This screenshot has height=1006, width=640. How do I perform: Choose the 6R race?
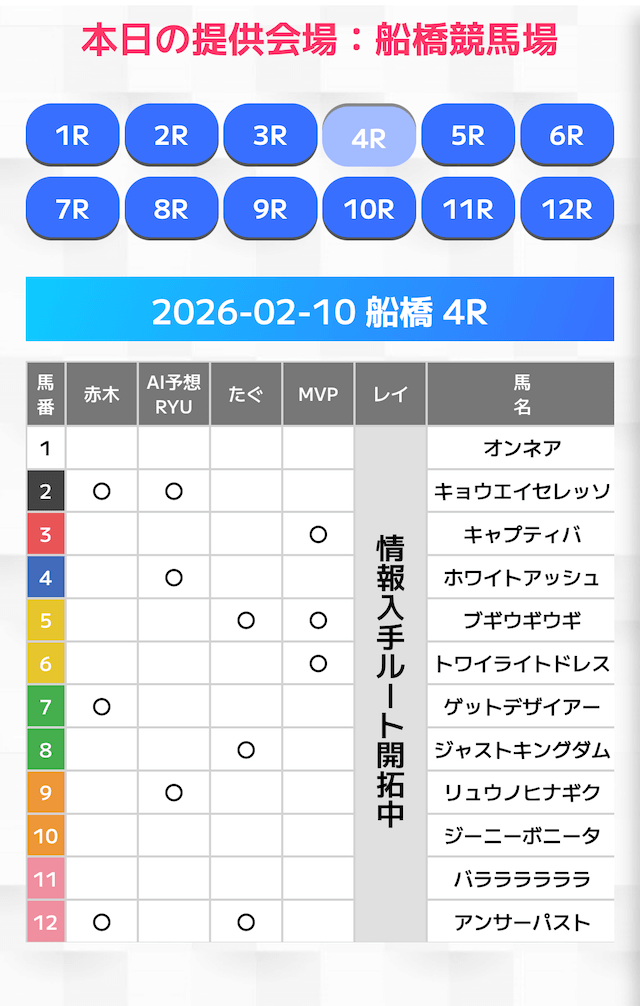(x=567, y=135)
